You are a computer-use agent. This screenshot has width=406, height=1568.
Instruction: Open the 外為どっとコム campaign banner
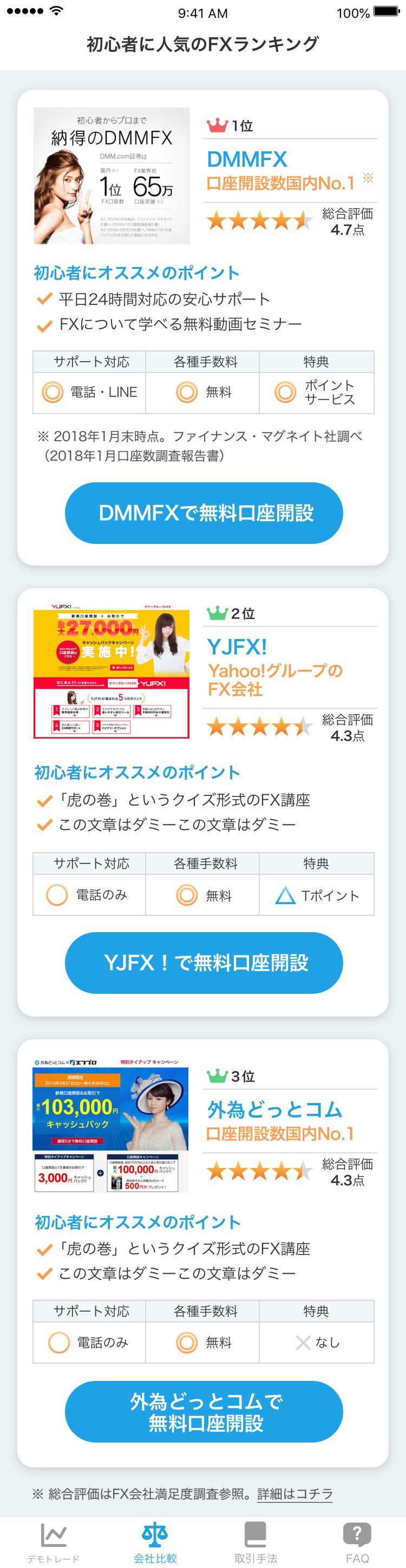point(110,1125)
